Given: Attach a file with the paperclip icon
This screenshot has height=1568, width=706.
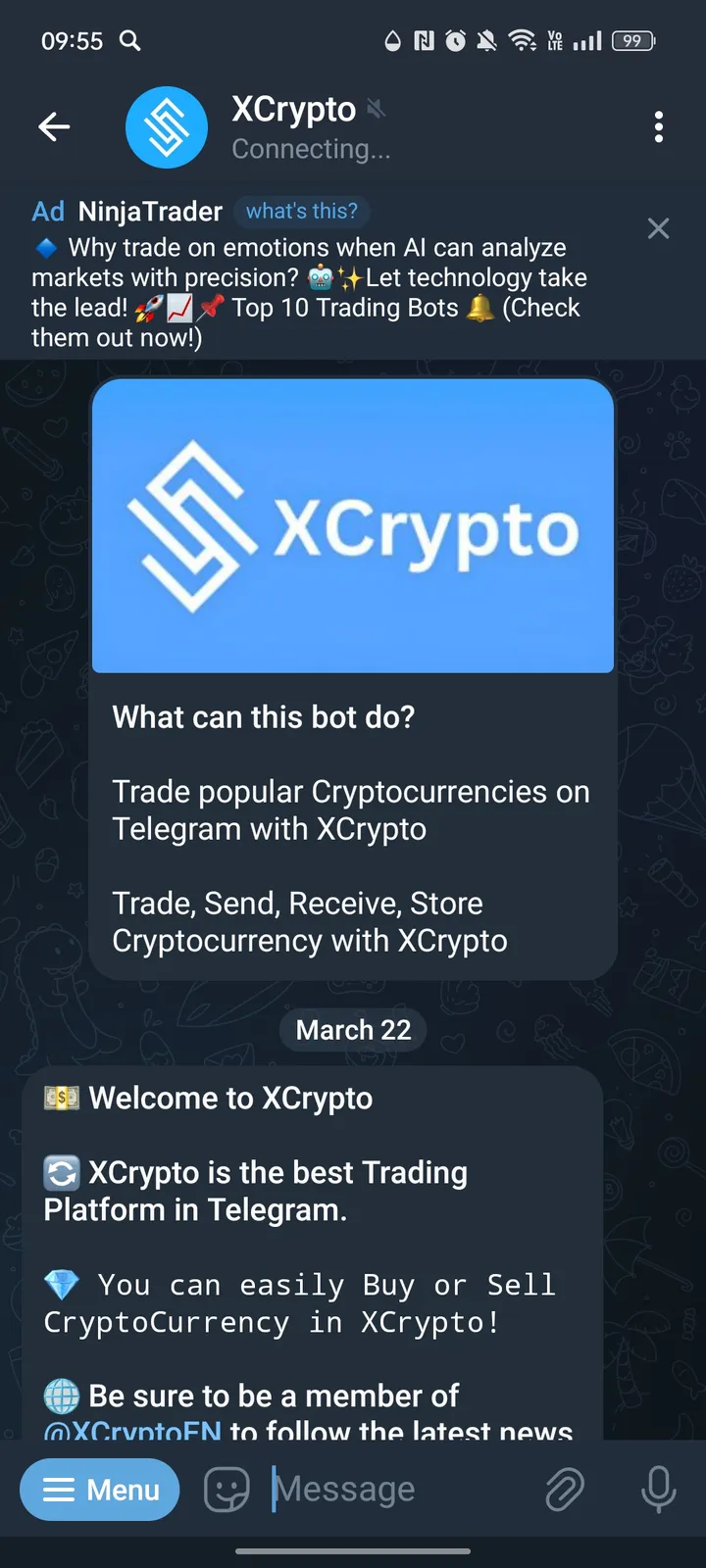Looking at the screenshot, I should tap(564, 1489).
